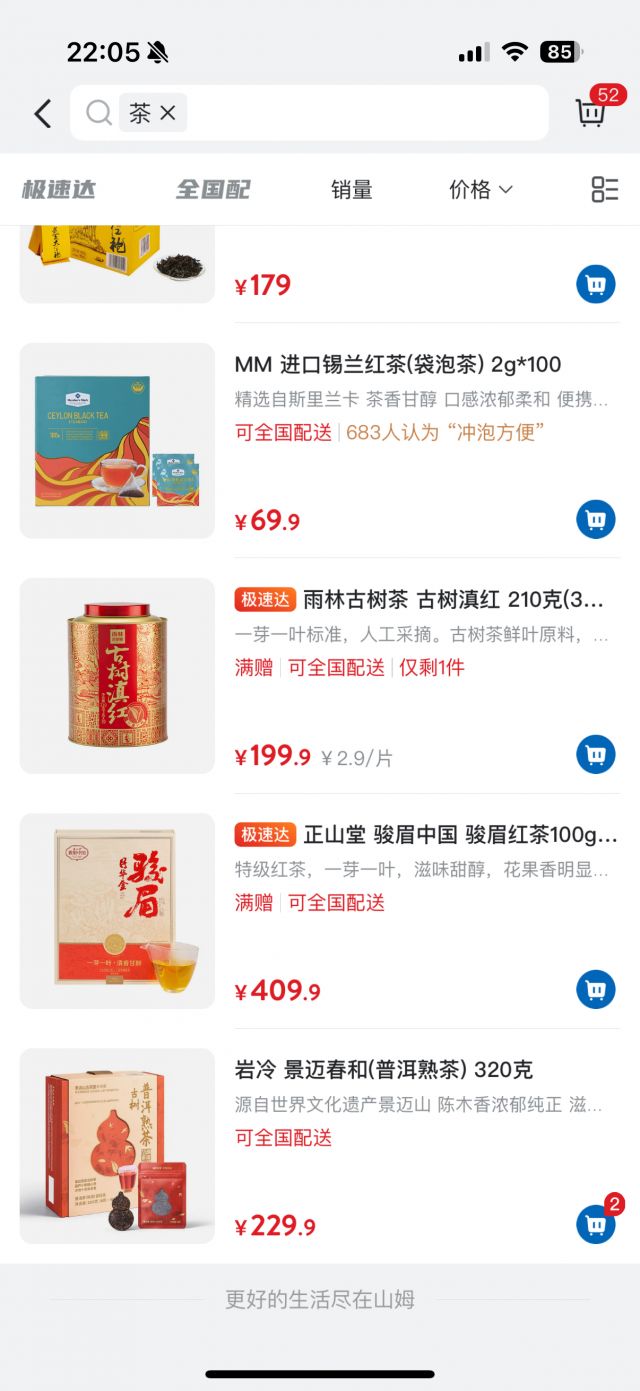
Task: Remove the 茶 search keyword chip
Action: (x=168, y=114)
